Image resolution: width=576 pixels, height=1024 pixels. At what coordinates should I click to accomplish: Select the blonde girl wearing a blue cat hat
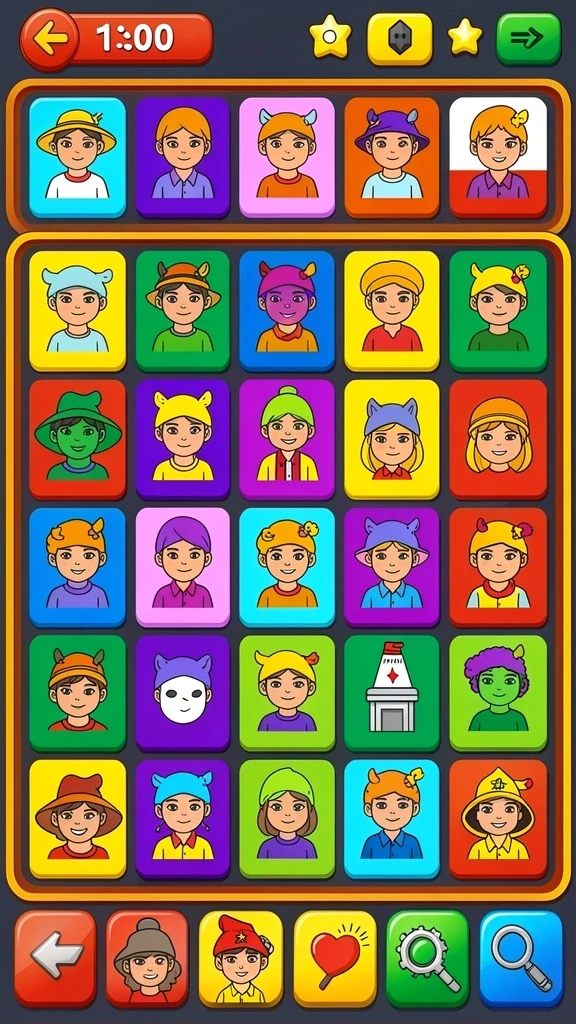point(392,439)
